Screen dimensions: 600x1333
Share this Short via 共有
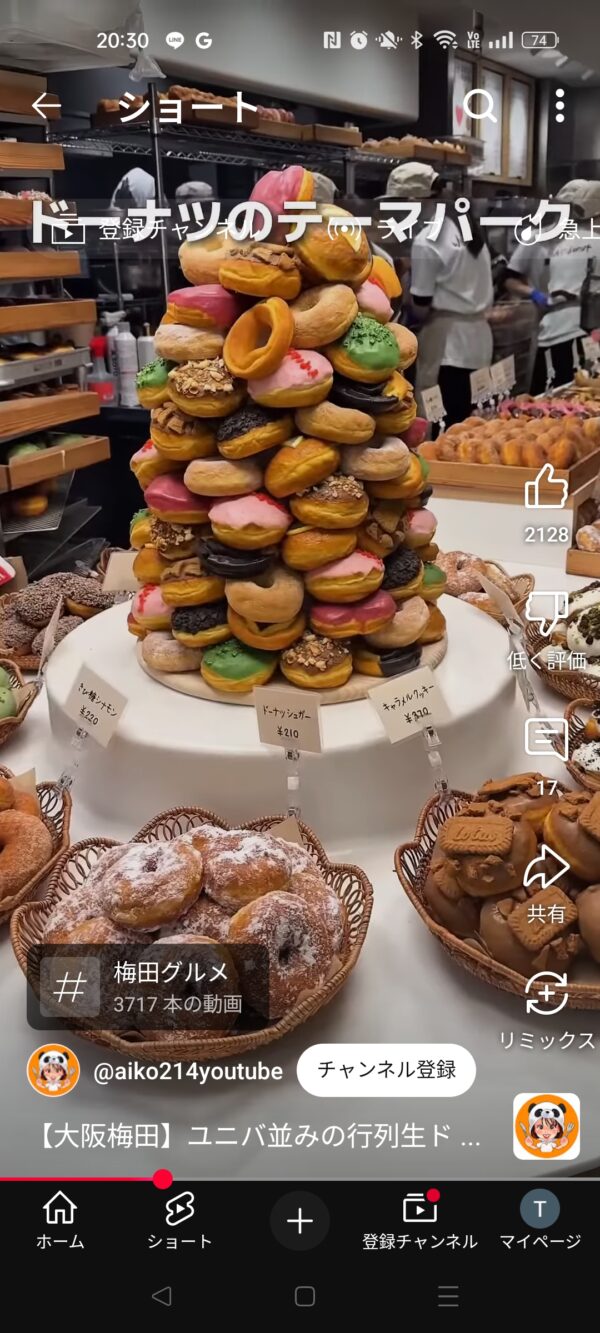tap(546, 866)
